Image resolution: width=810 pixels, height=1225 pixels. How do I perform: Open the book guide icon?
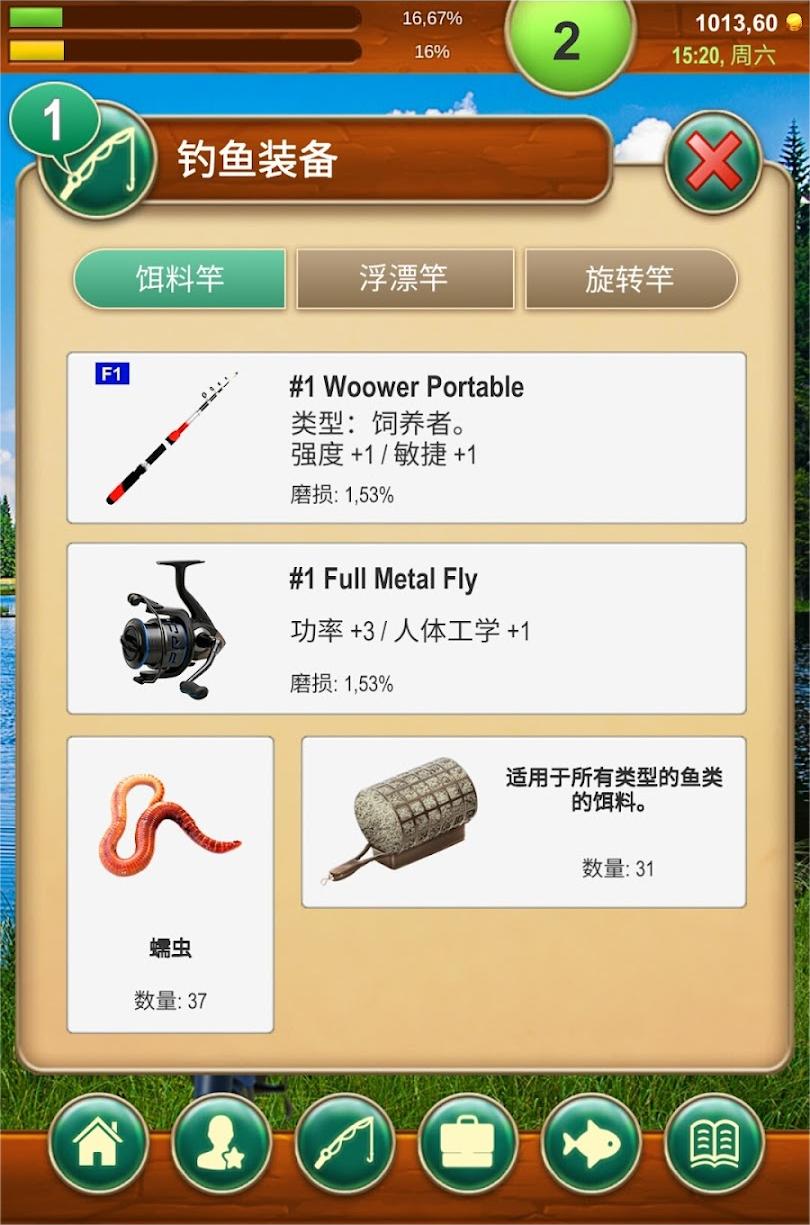click(x=713, y=1144)
